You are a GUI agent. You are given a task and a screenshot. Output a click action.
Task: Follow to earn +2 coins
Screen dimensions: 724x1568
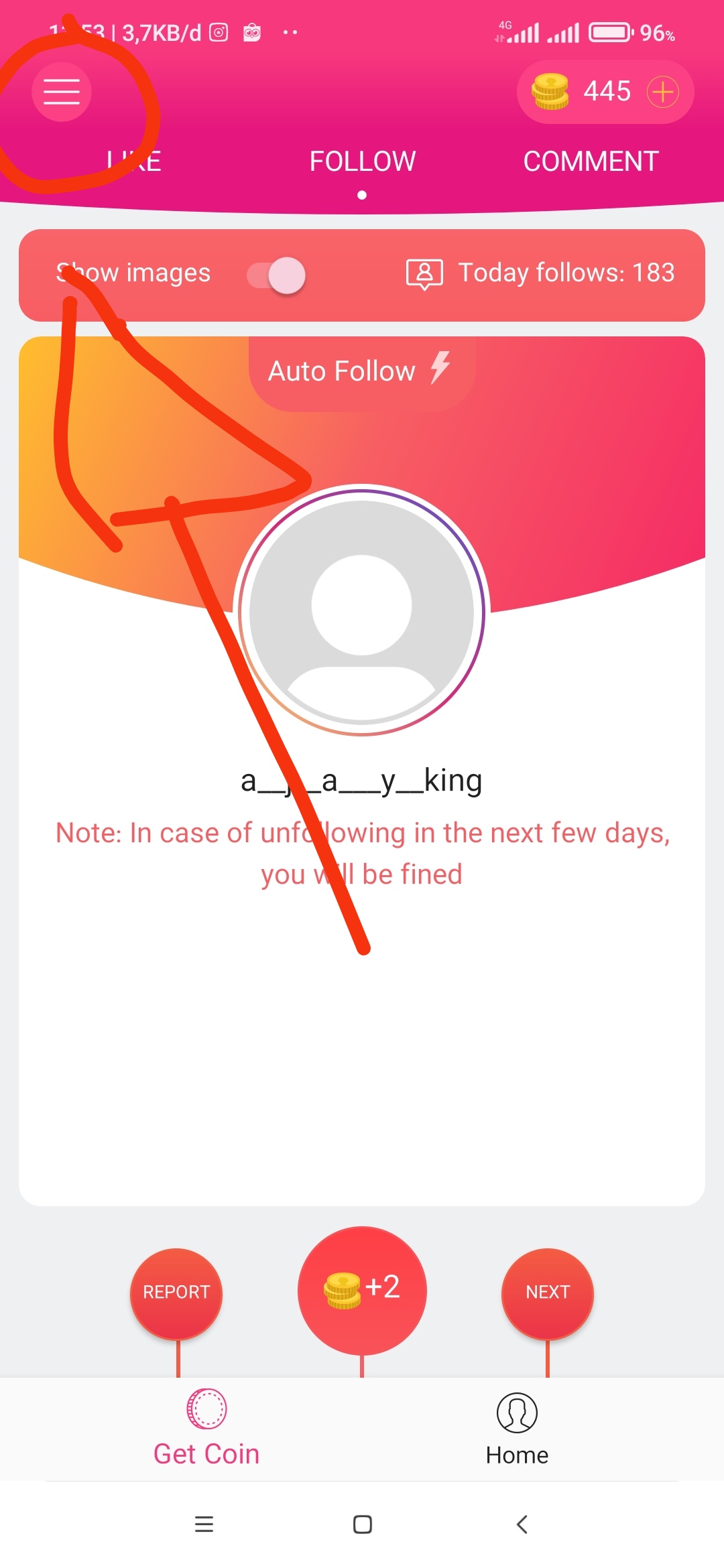(x=362, y=1290)
